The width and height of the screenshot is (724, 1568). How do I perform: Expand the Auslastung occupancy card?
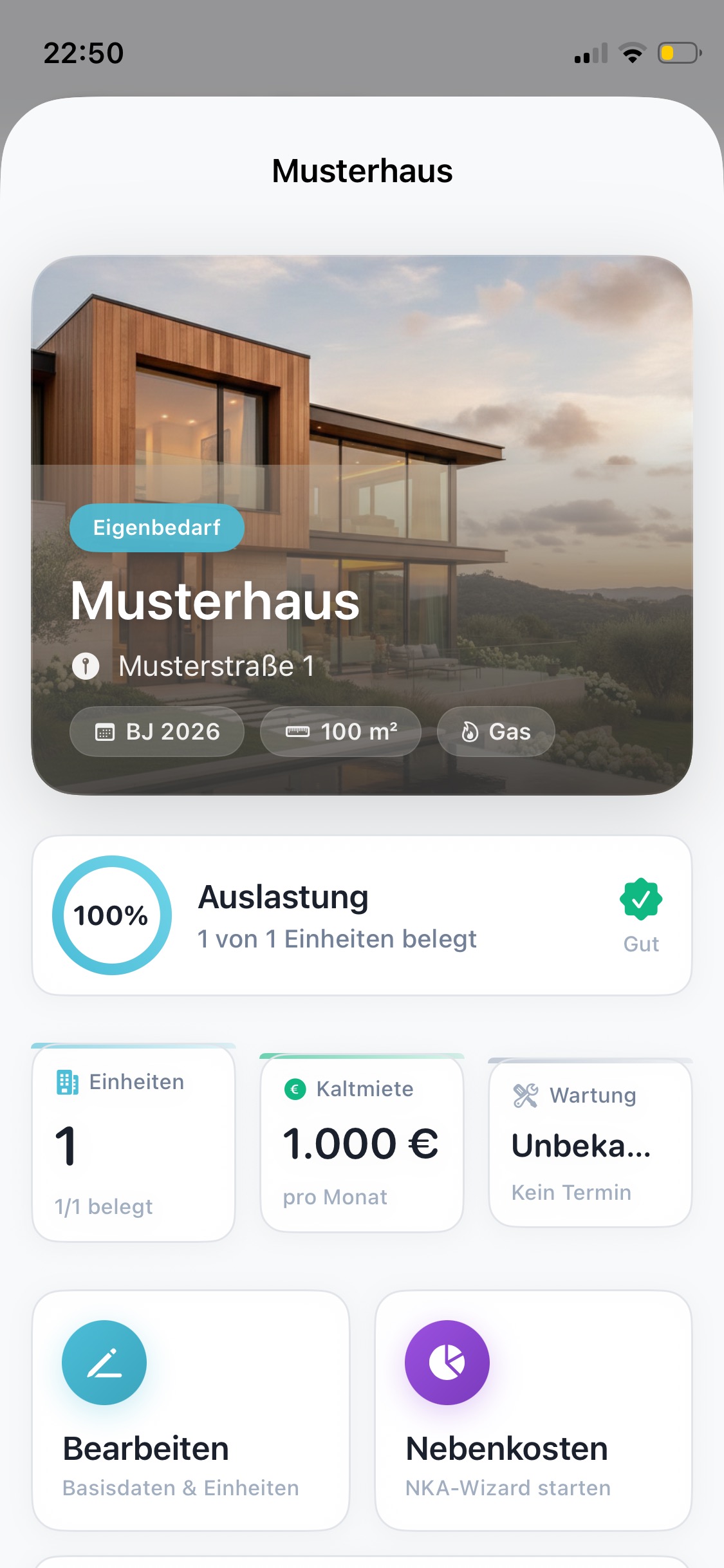click(x=362, y=915)
